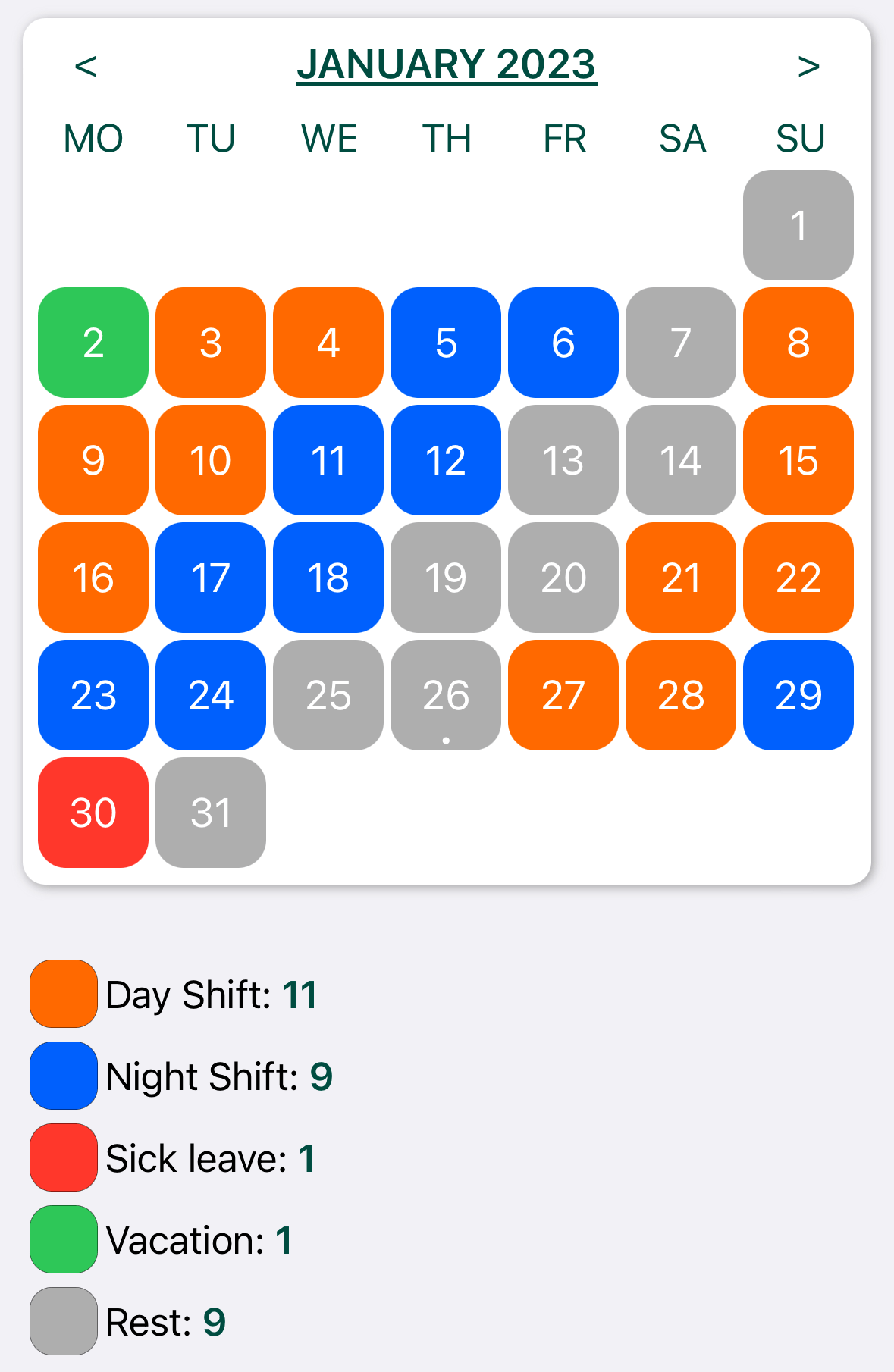Select date 17 on the calendar
894x1372 pixels.
point(211,578)
